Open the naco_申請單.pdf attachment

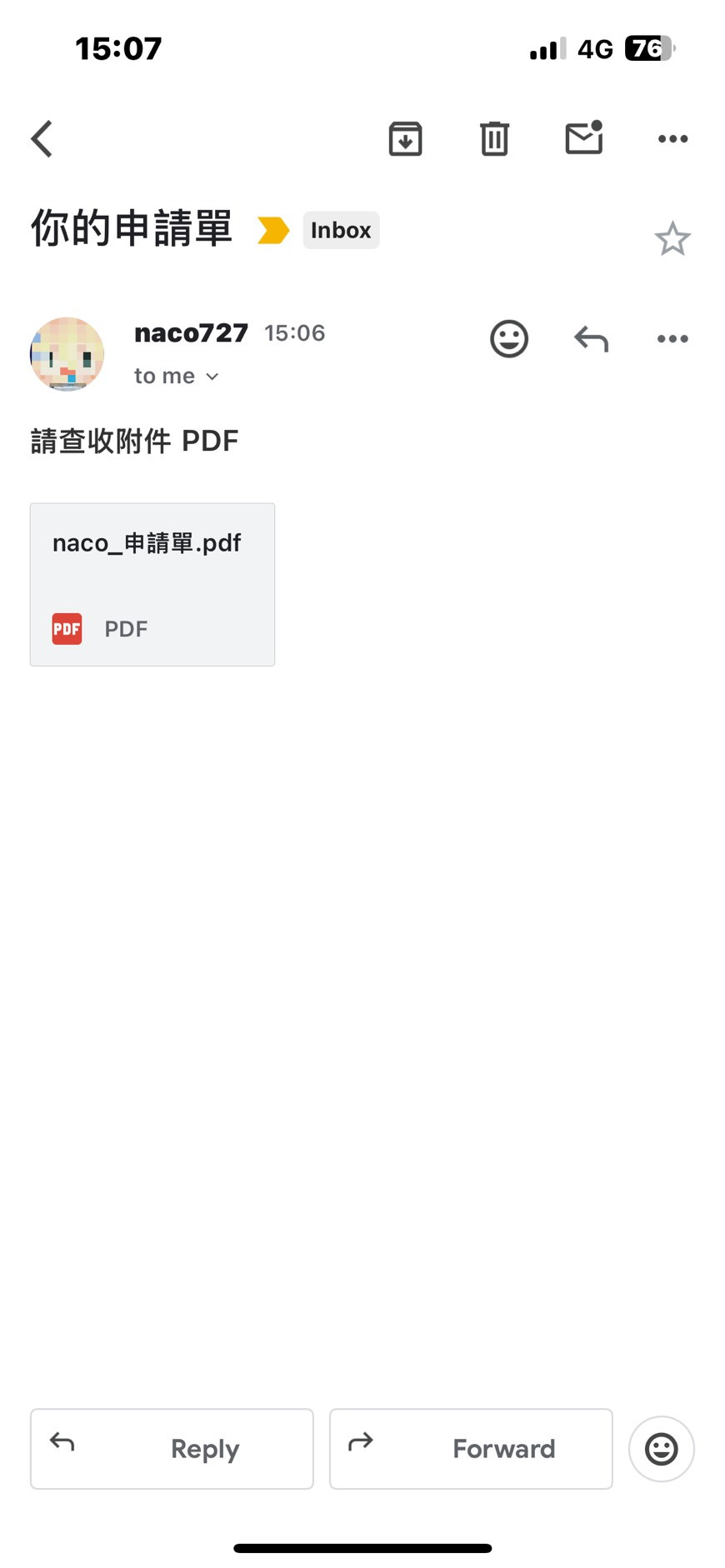pos(152,584)
